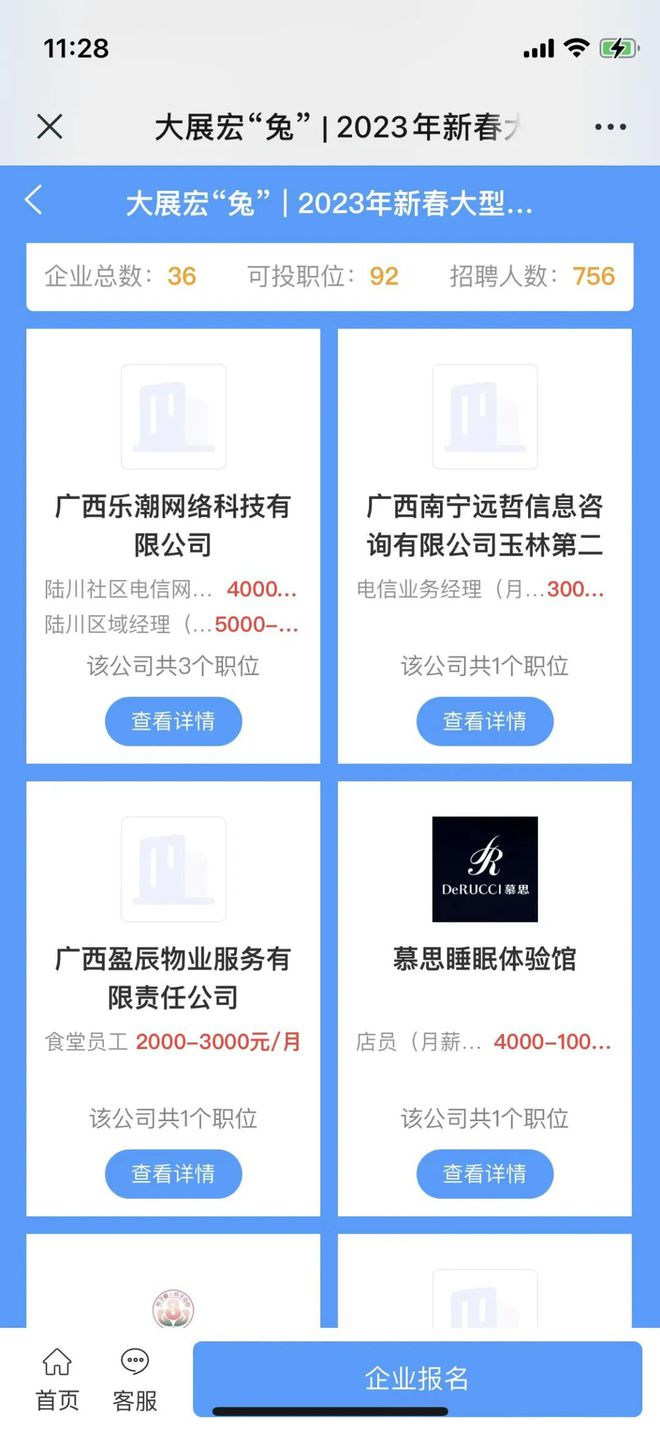Open the 食堂员工 job listing
The image size is (660, 1430).
coord(173,1041)
